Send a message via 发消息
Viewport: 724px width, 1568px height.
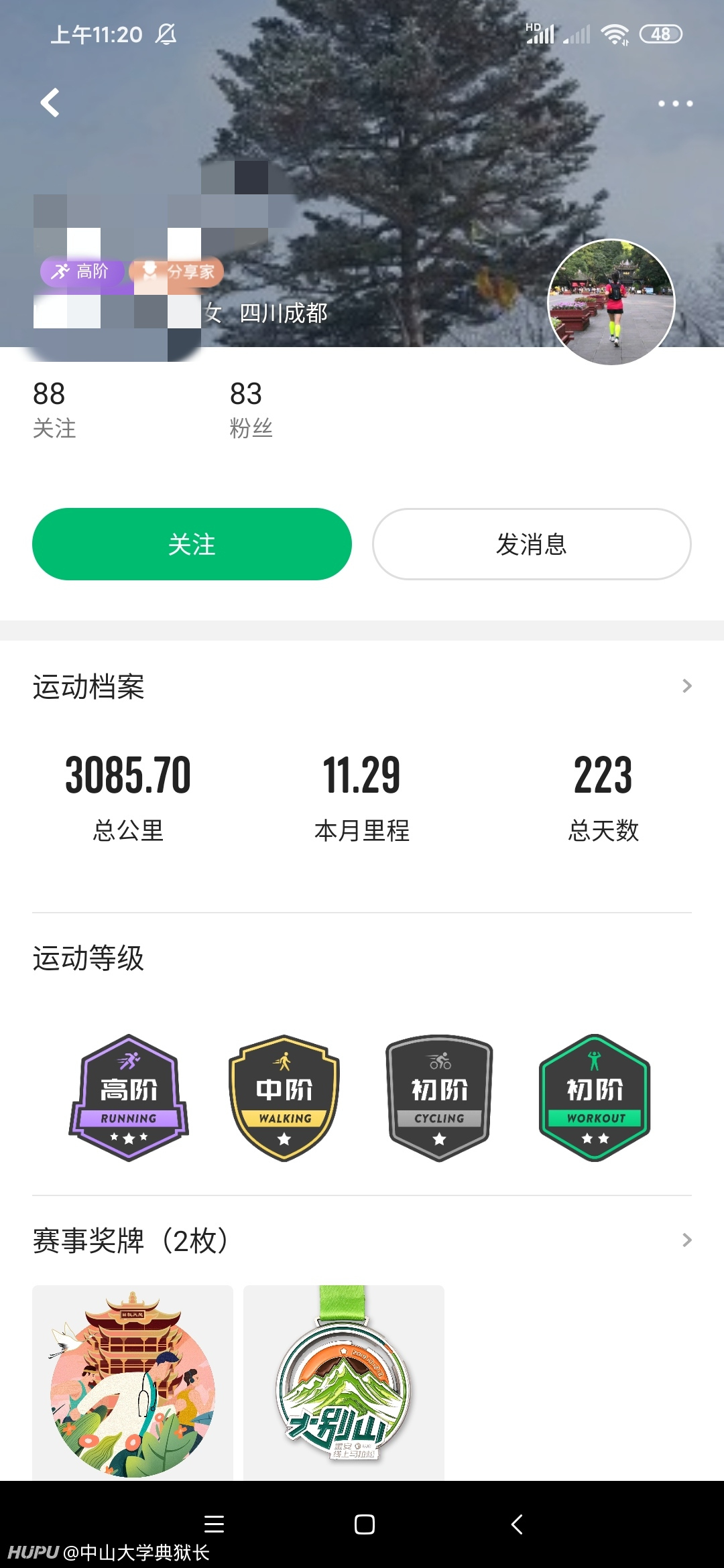pyautogui.click(x=532, y=544)
